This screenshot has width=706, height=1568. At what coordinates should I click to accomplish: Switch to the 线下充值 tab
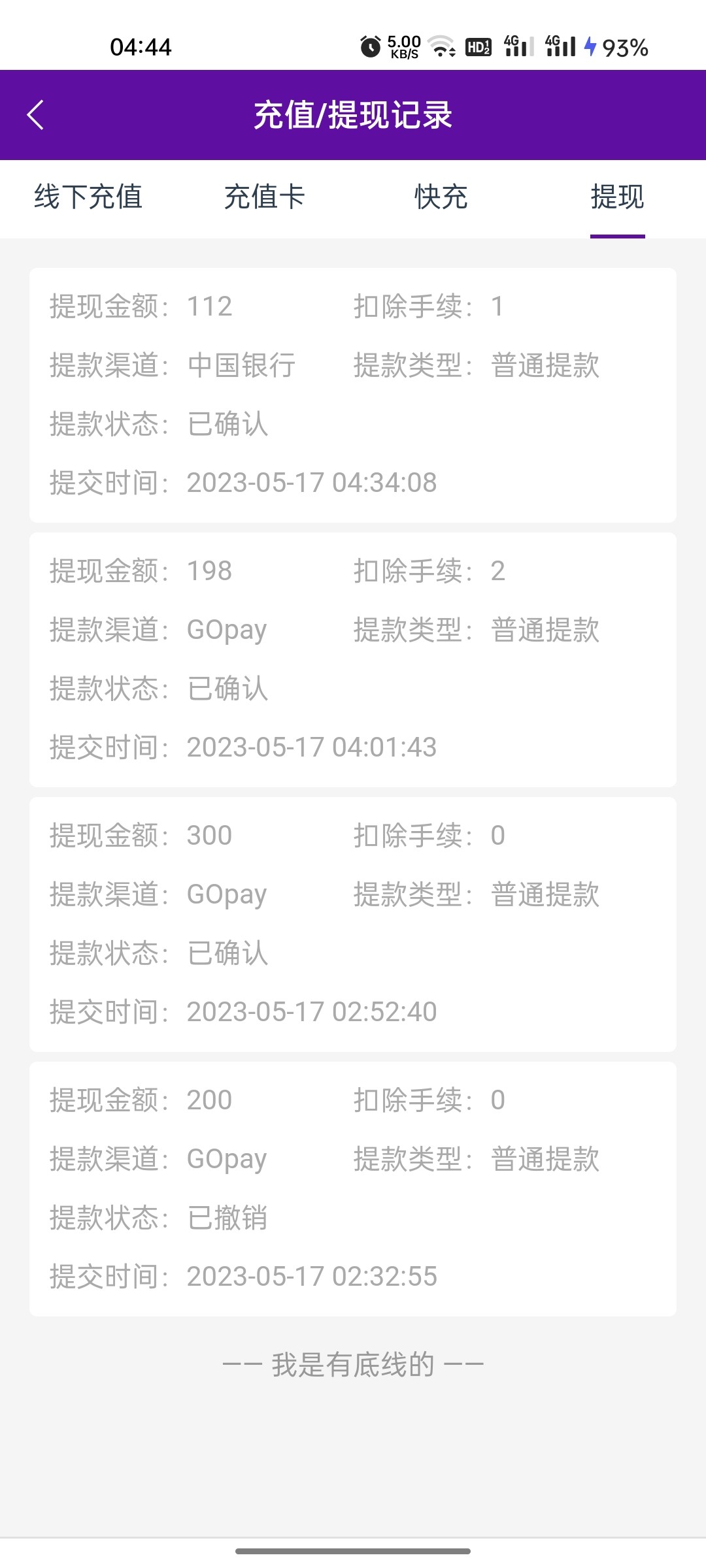pyautogui.click(x=88, y=197)
